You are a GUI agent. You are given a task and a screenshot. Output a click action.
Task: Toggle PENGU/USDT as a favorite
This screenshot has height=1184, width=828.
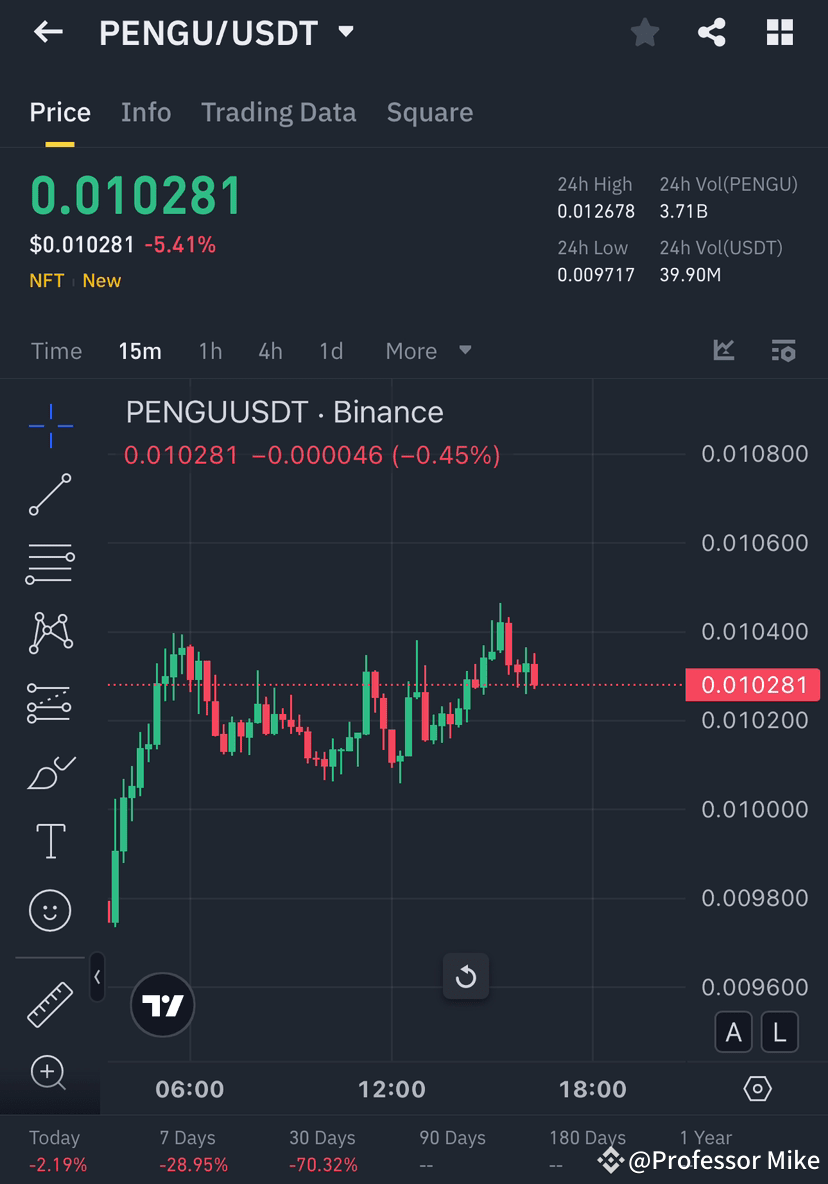coord(644,32)
